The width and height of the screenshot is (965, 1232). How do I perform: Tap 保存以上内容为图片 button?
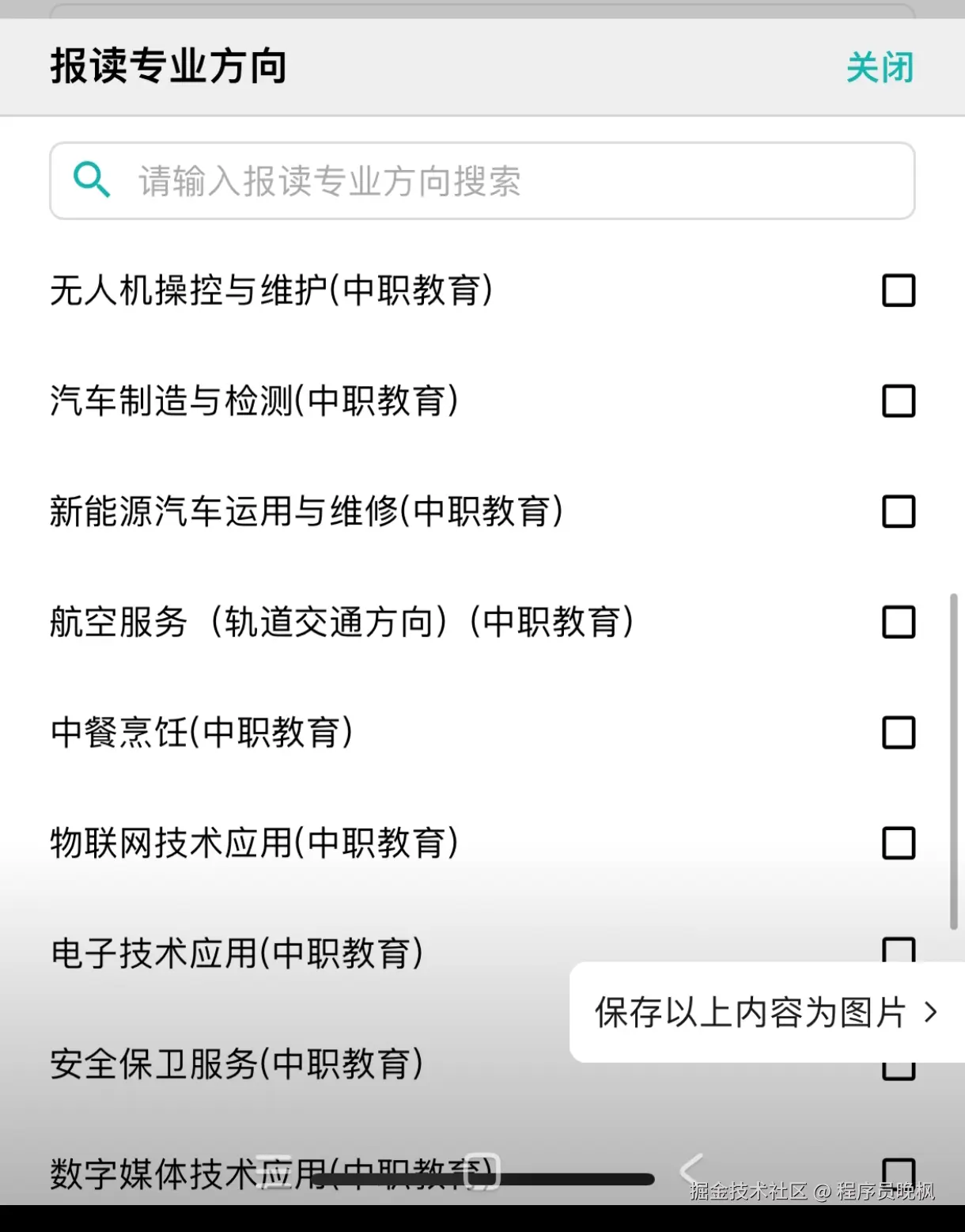coord(750,1012)
